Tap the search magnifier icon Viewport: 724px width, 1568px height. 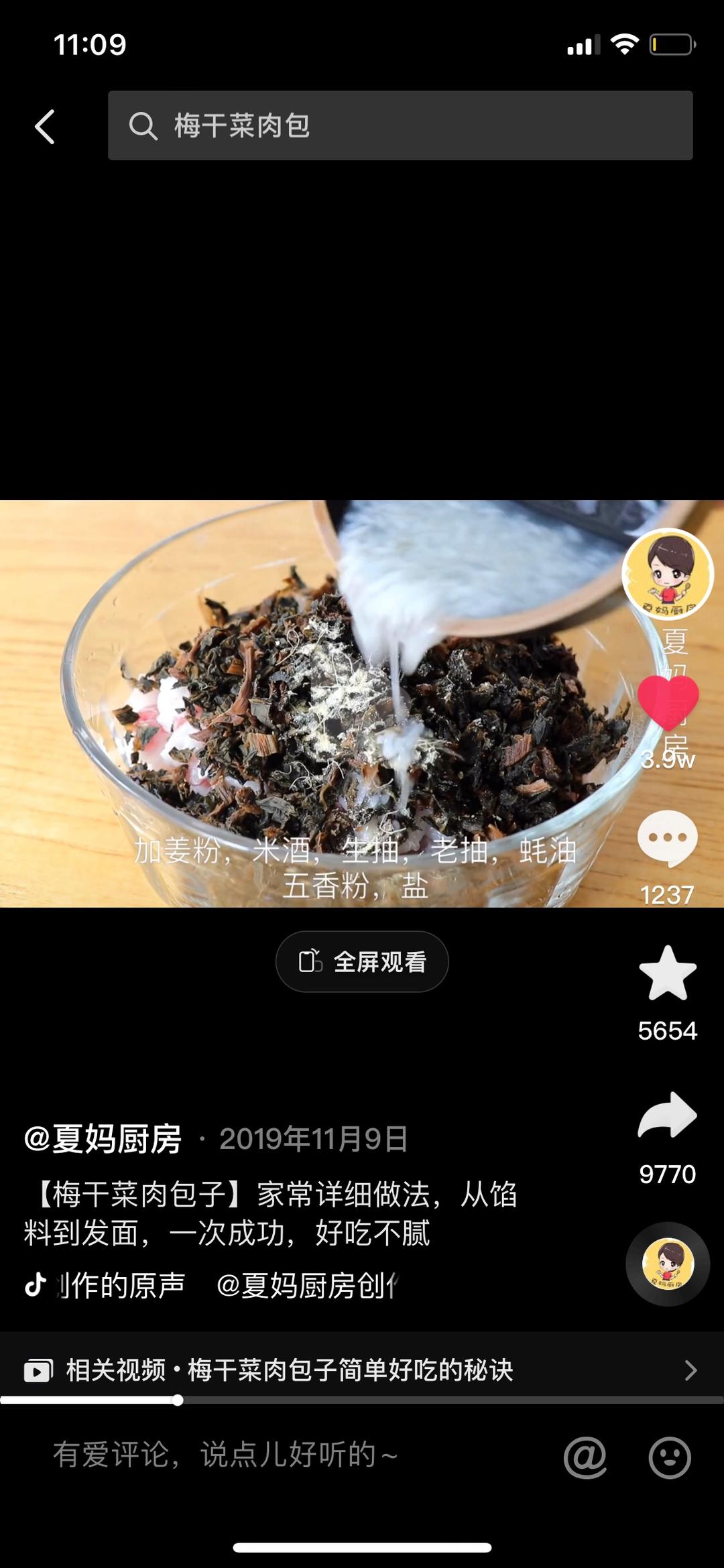pos(144,125)
